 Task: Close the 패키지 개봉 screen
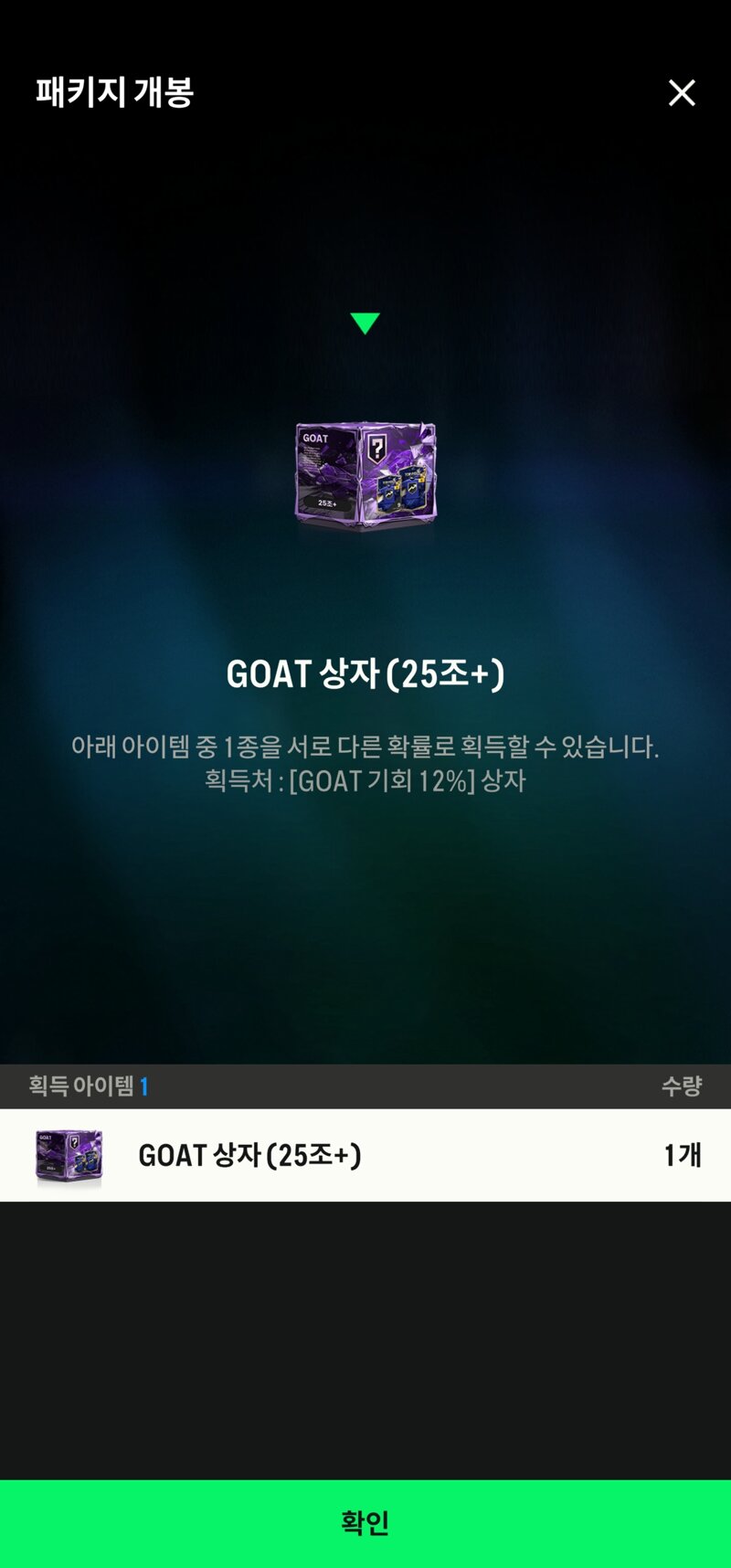click(682, 92)
